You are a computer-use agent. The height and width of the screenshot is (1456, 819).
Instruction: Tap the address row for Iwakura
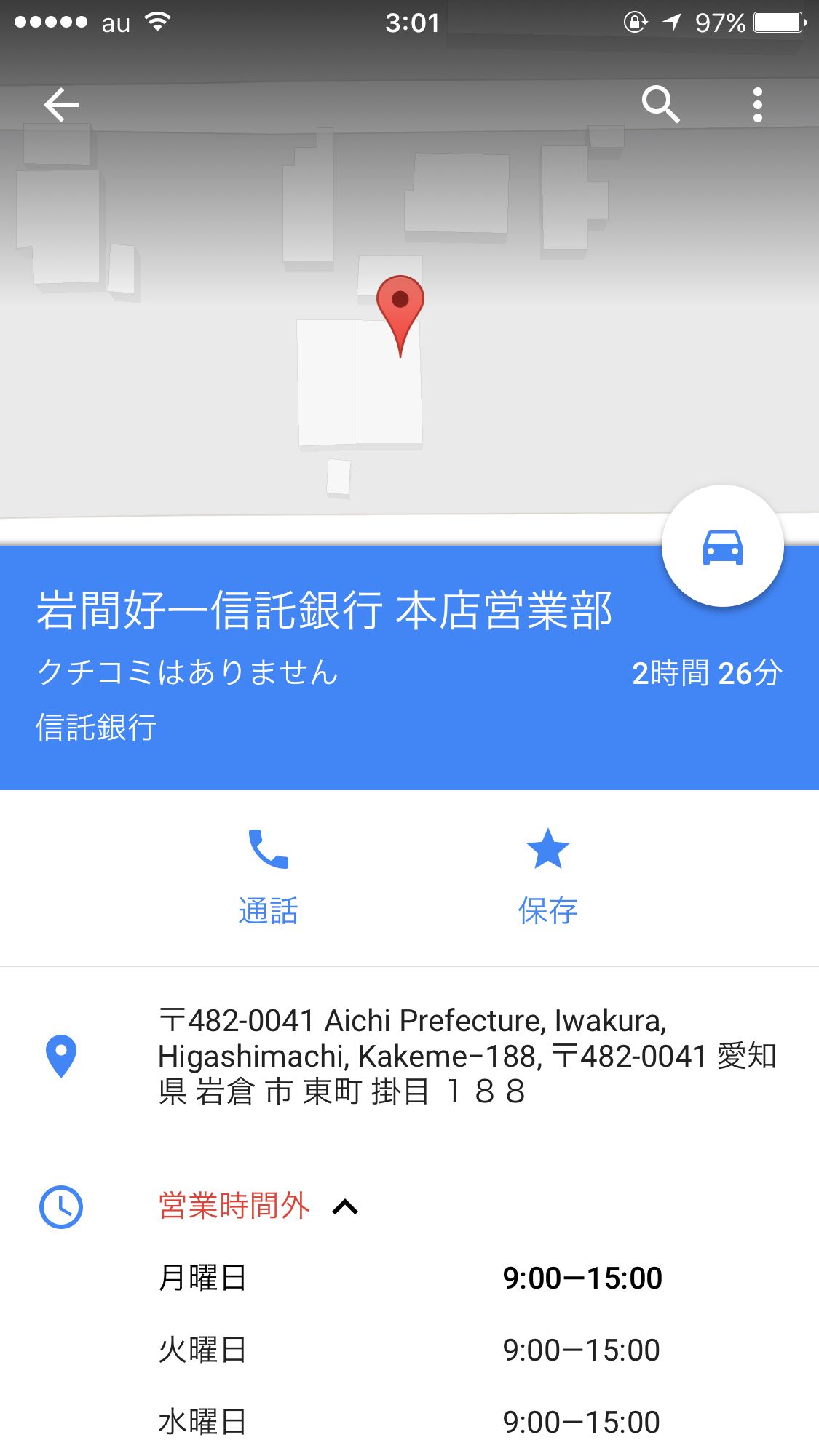(409, 1056)
